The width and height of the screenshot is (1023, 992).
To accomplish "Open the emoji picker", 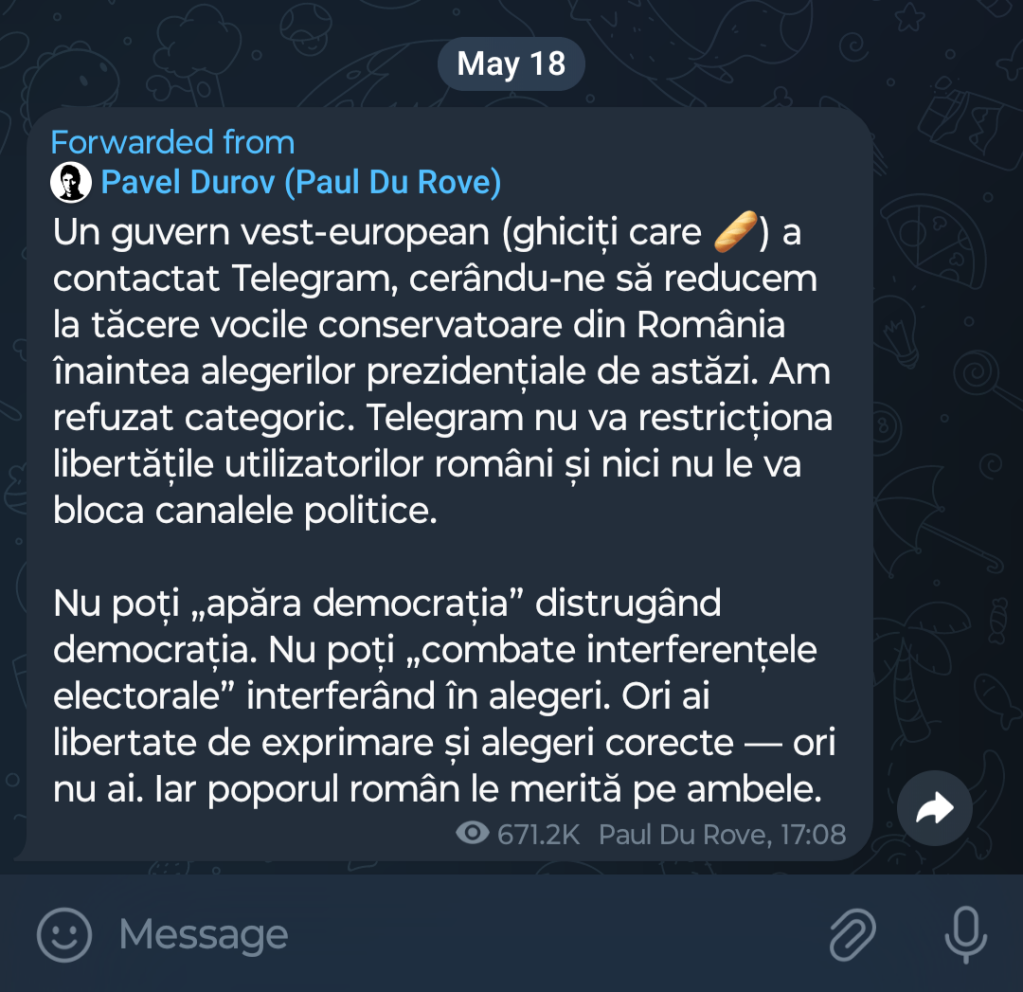I will (x=65, y=935).
